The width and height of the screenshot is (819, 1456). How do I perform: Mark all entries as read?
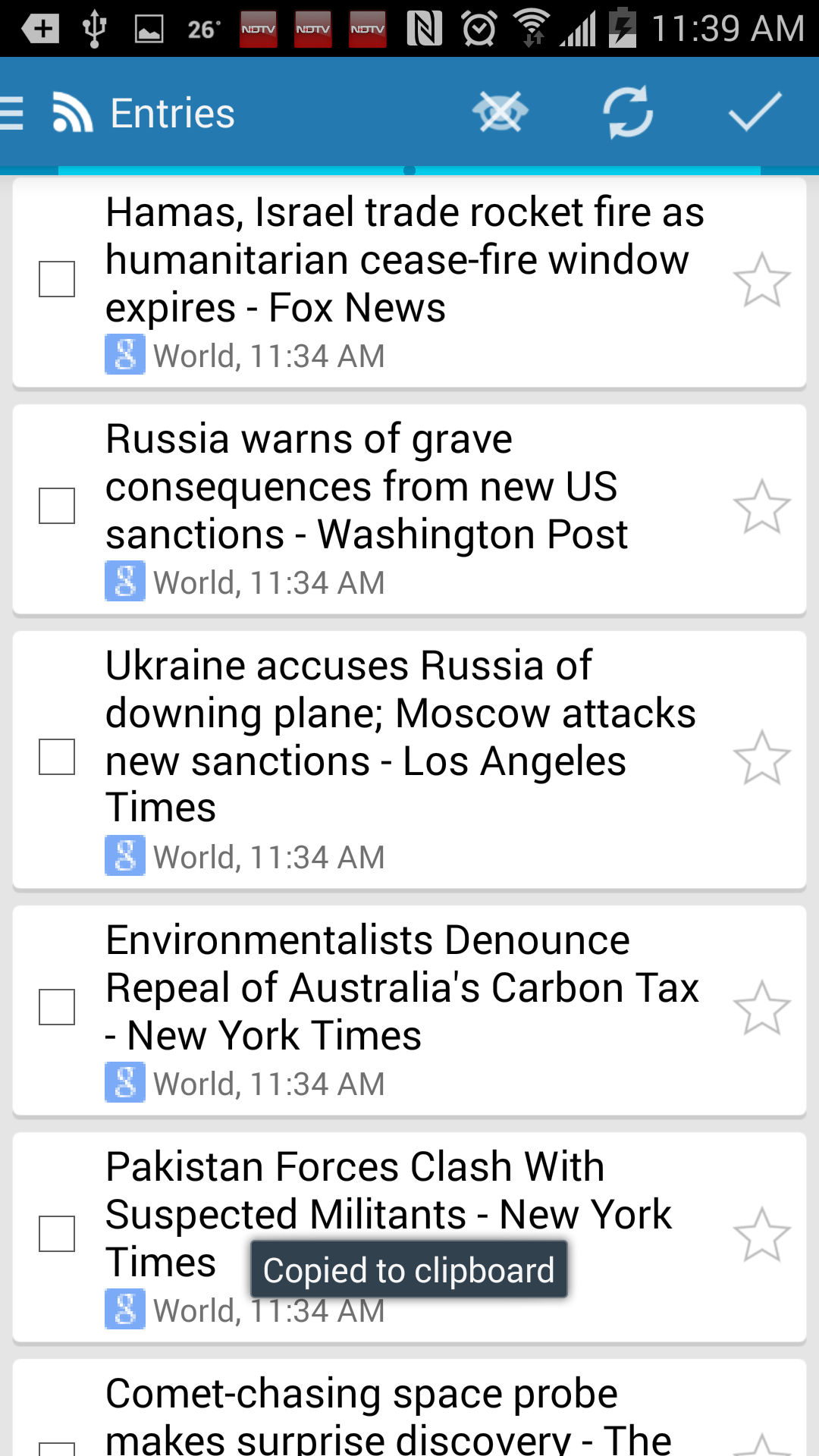point(755,112)
